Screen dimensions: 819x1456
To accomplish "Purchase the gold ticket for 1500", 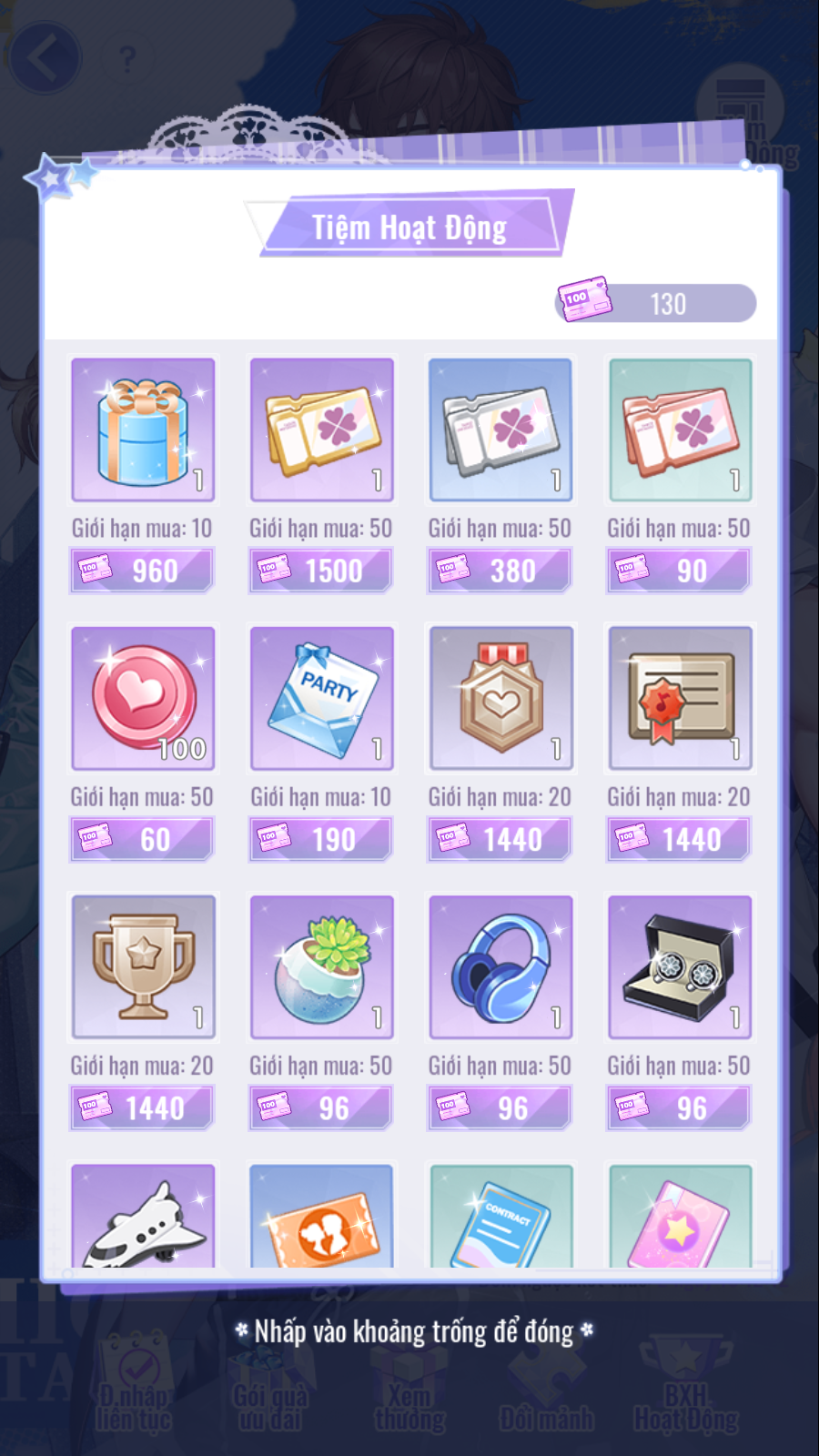I will pos(321,571).
